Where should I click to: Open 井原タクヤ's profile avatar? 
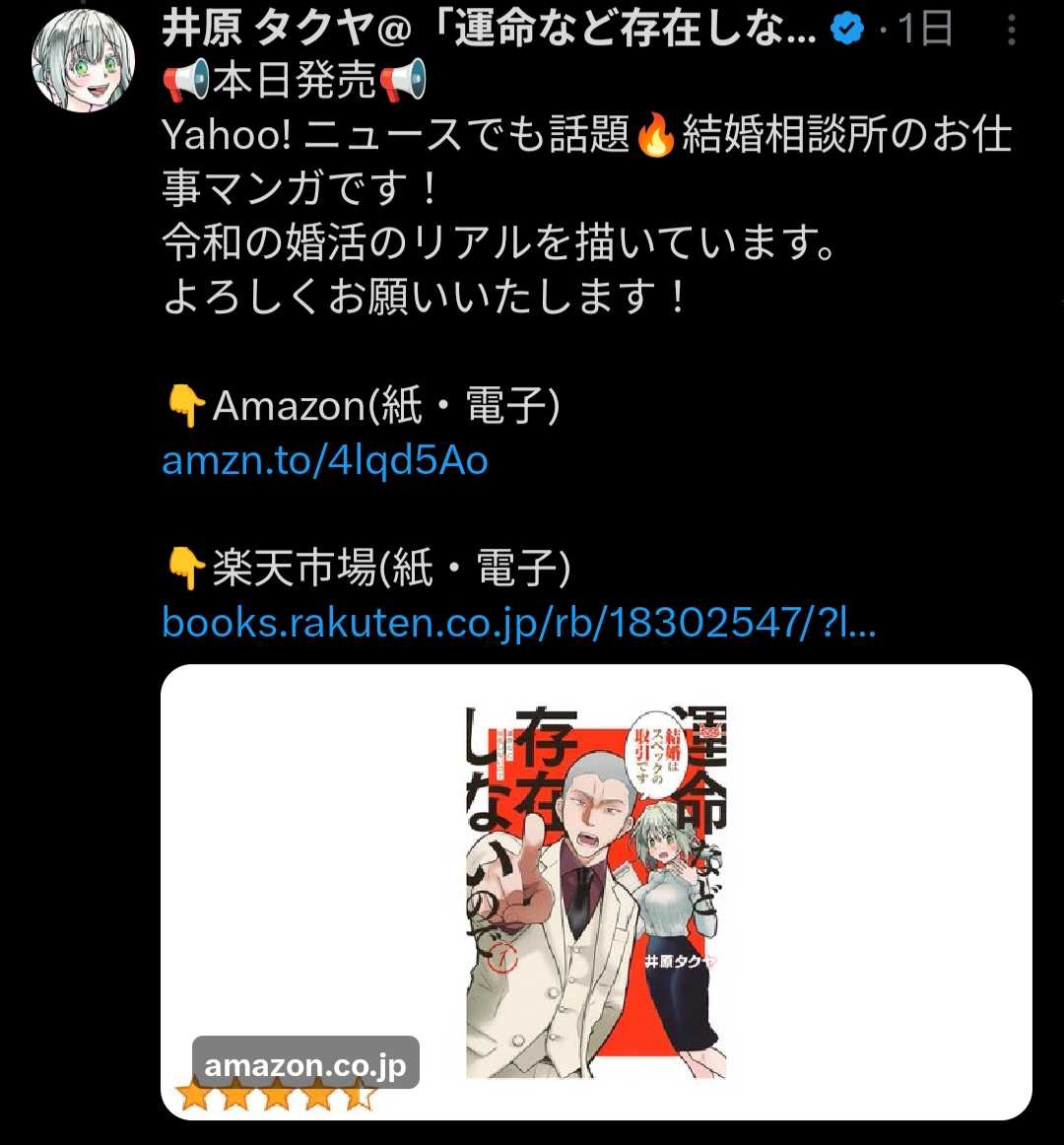coord(83,61)
